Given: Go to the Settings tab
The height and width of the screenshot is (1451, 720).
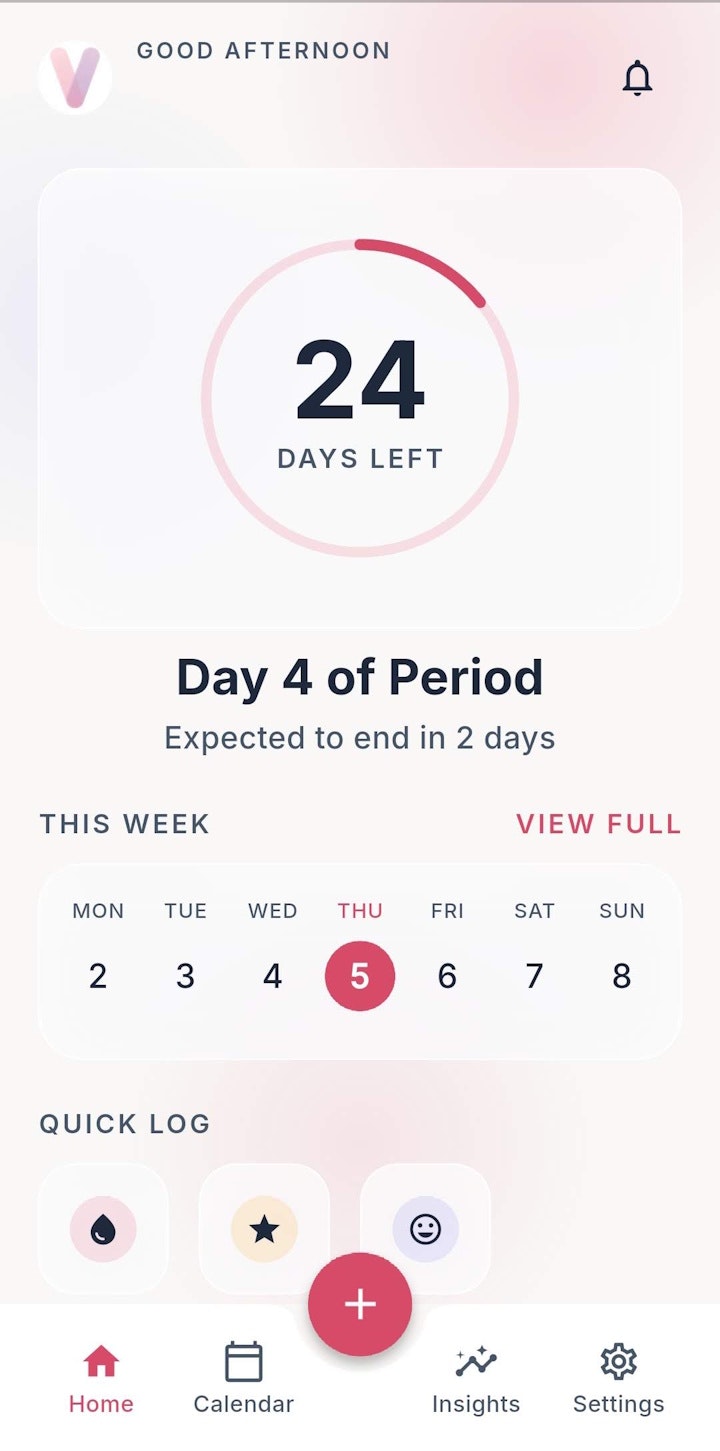Looking at the screenshot, I should pos(618,1379).
